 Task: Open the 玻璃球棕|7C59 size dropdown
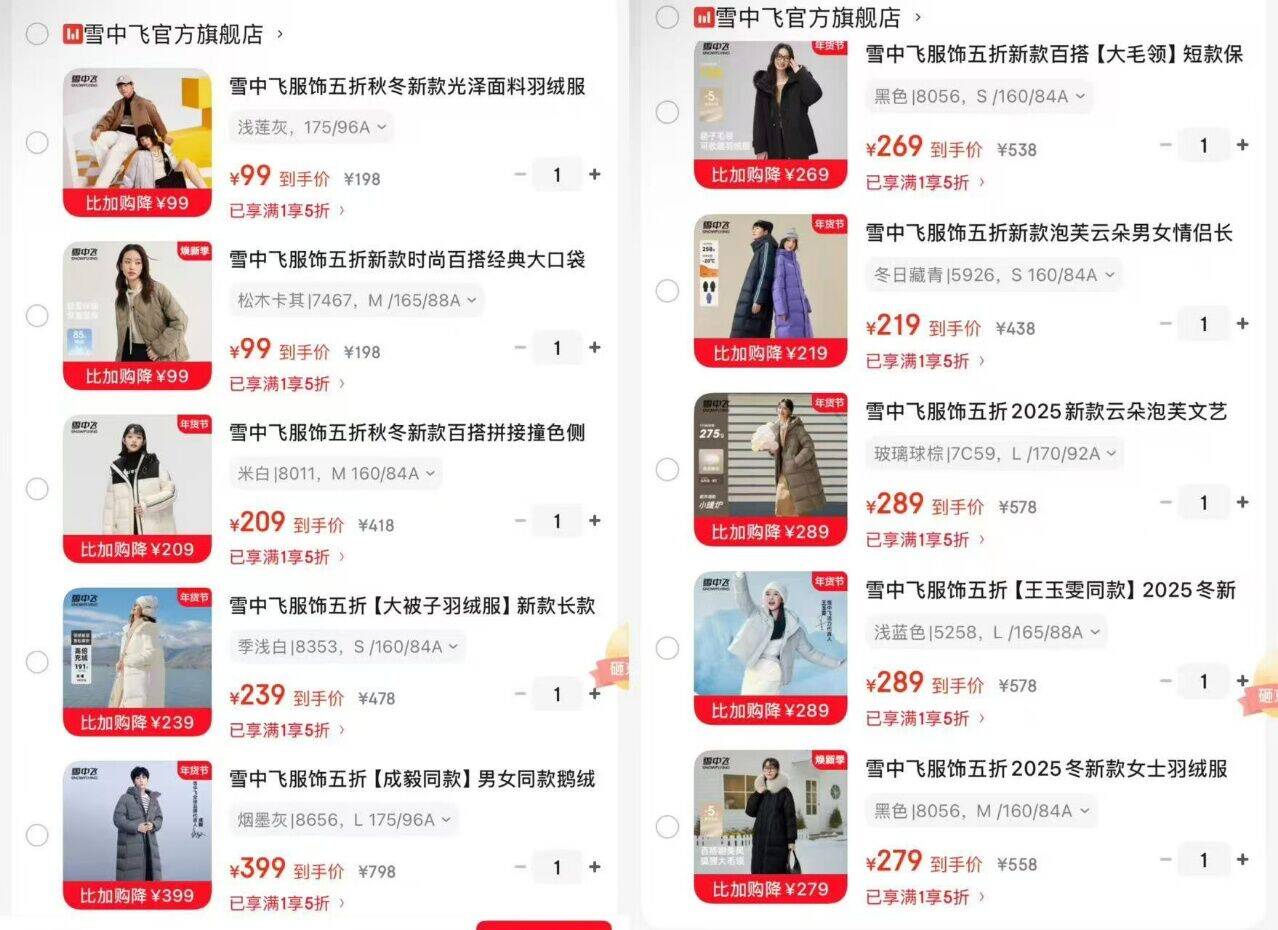pyautogui.click(x=994, y=454)
